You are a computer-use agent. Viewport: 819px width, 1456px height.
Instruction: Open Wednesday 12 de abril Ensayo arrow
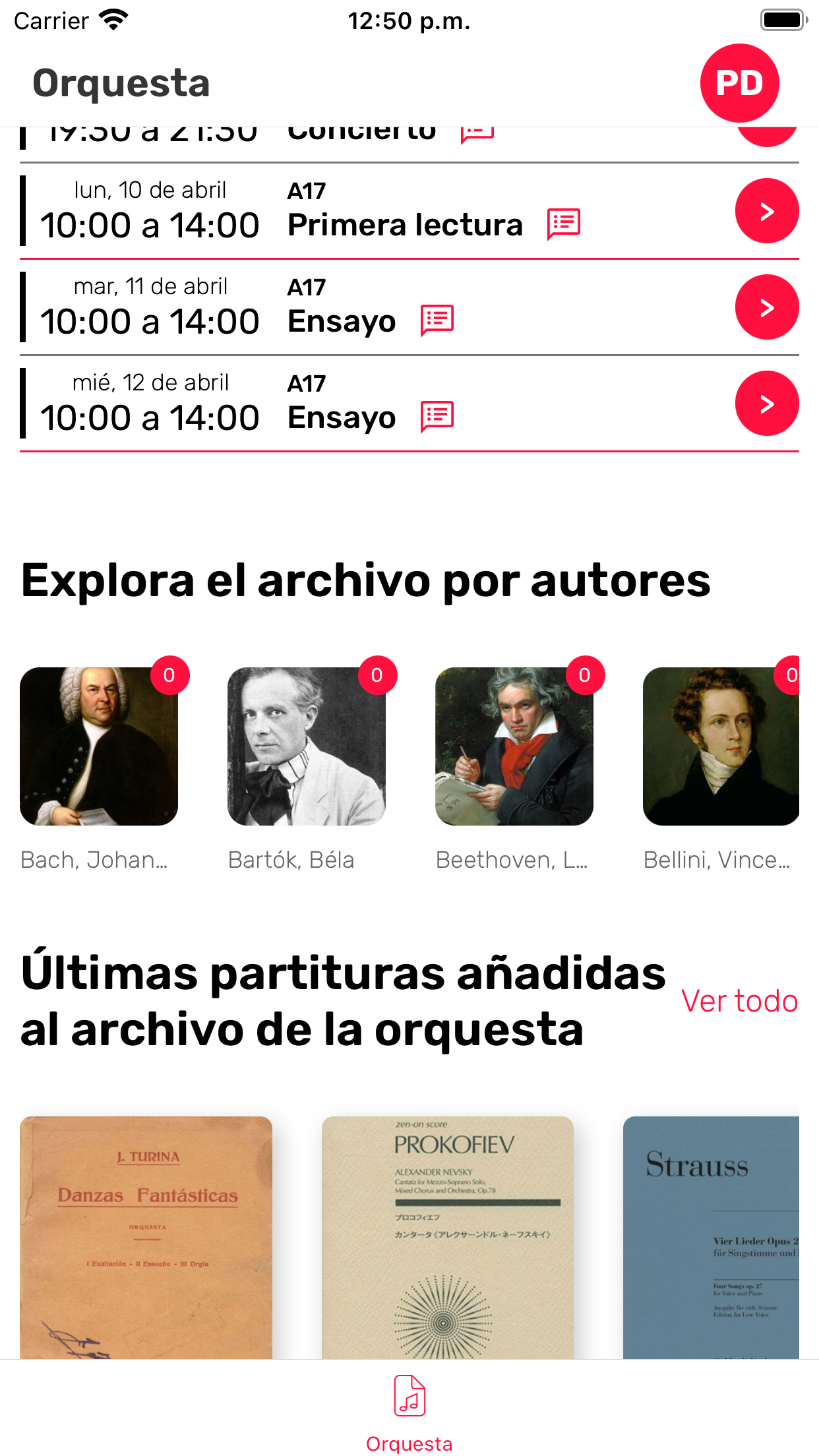coord(767,404)
